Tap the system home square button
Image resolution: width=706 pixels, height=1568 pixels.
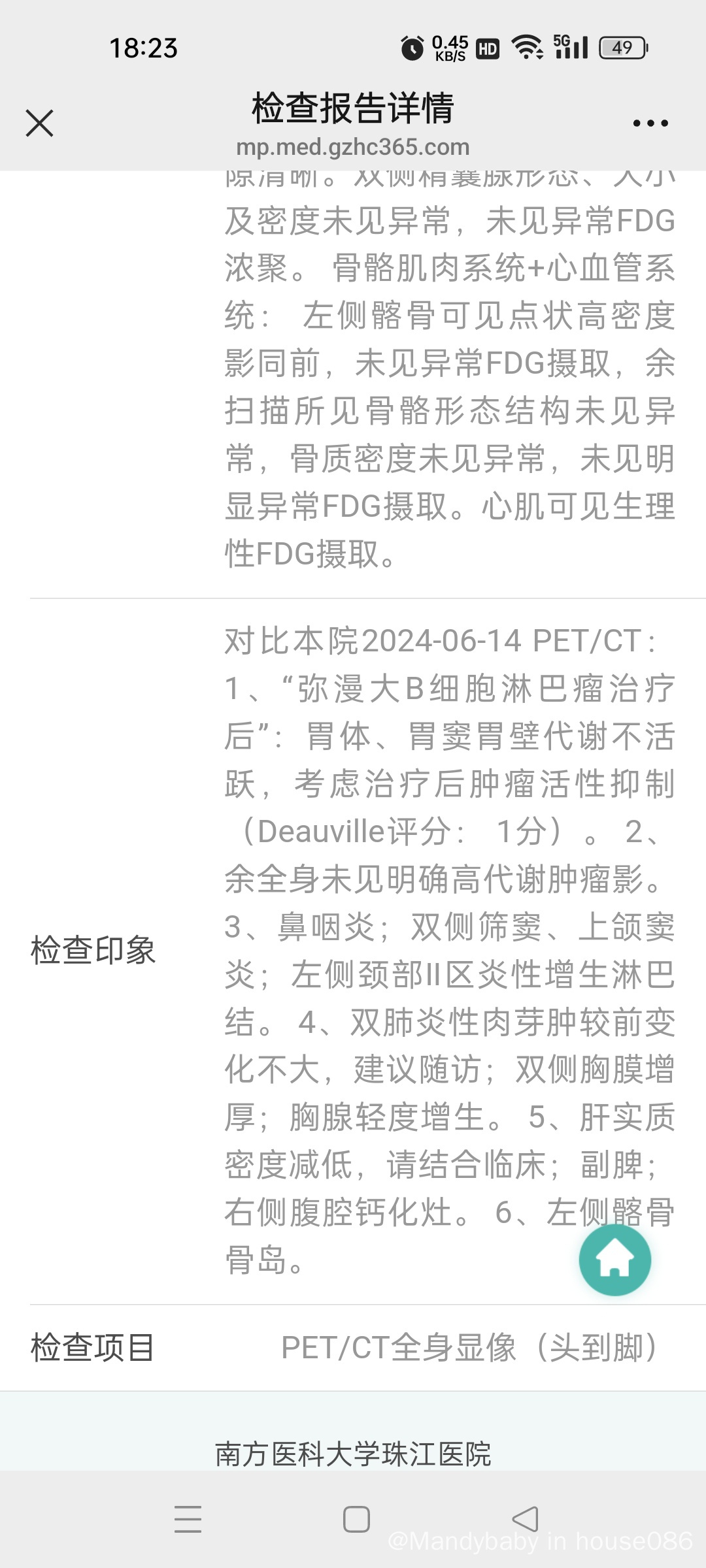click(356, 1519)
